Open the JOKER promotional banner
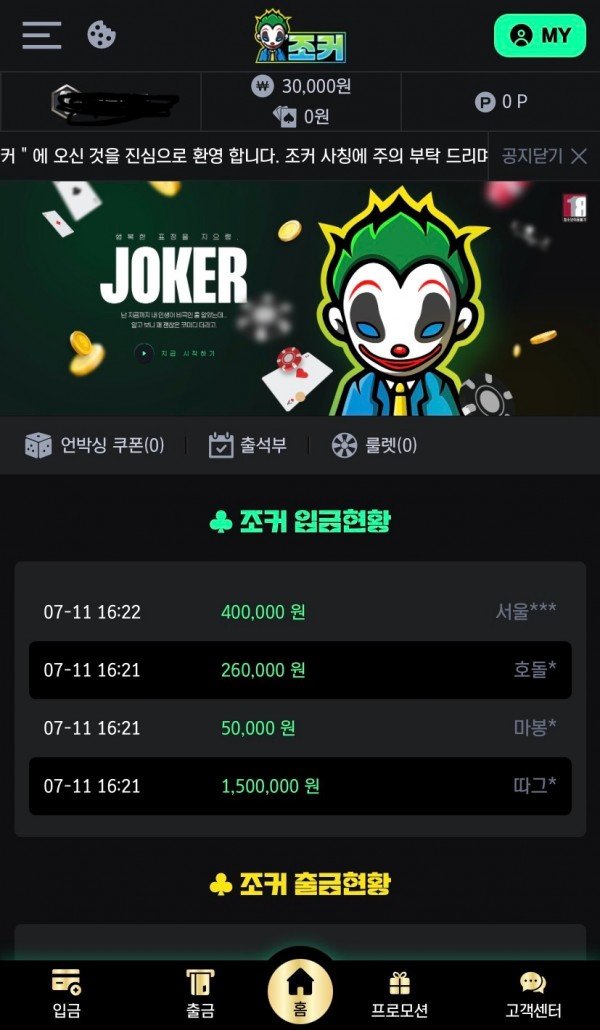Screen dimensions: 600x1030 [x=300, y=298]
